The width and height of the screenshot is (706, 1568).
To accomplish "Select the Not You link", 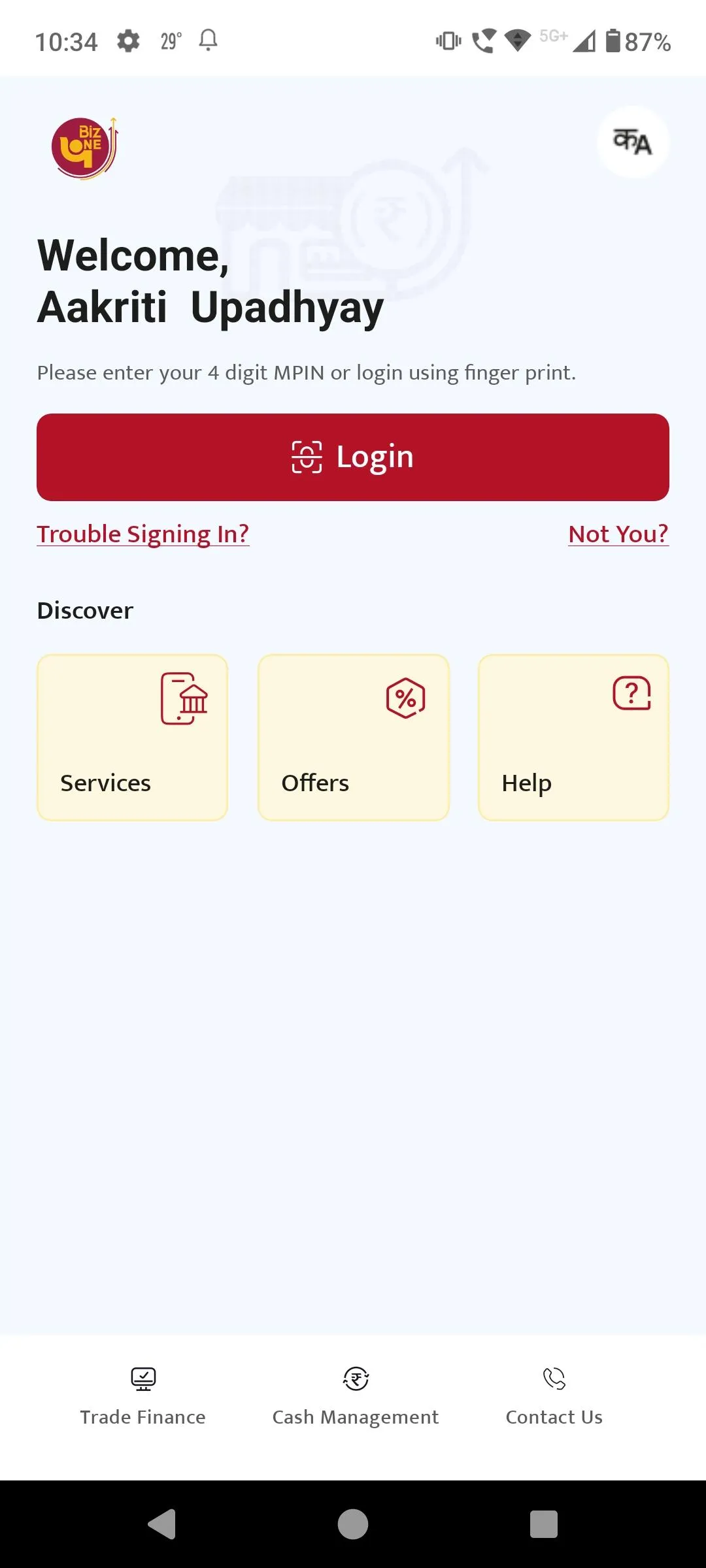I will pyautogui.click(x=618, y=534).
